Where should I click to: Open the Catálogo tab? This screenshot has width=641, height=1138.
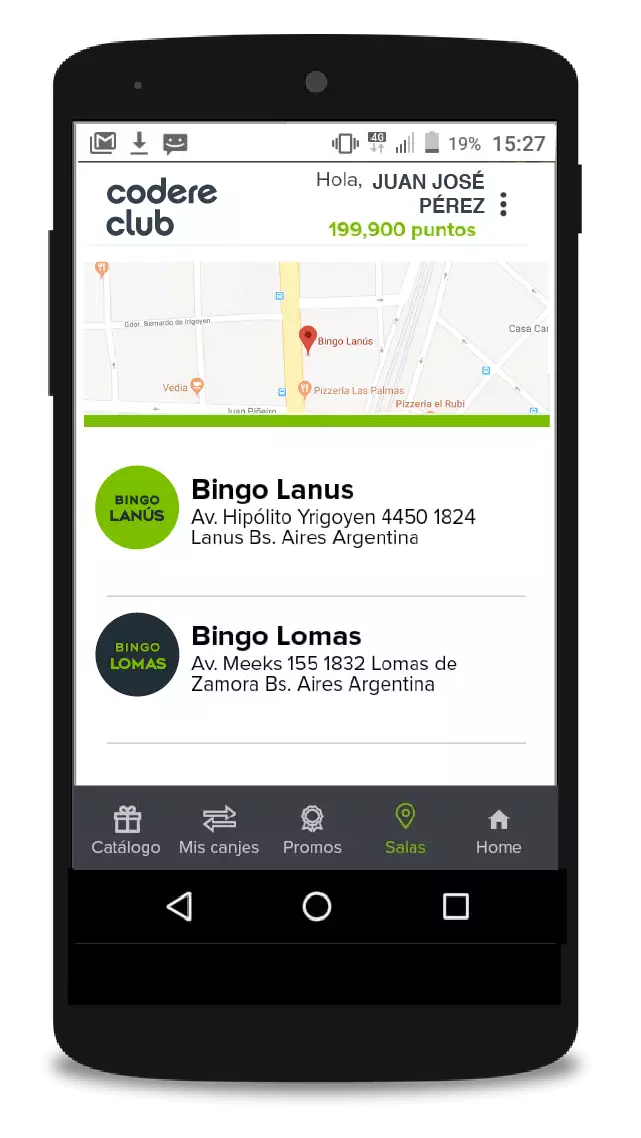126,830
